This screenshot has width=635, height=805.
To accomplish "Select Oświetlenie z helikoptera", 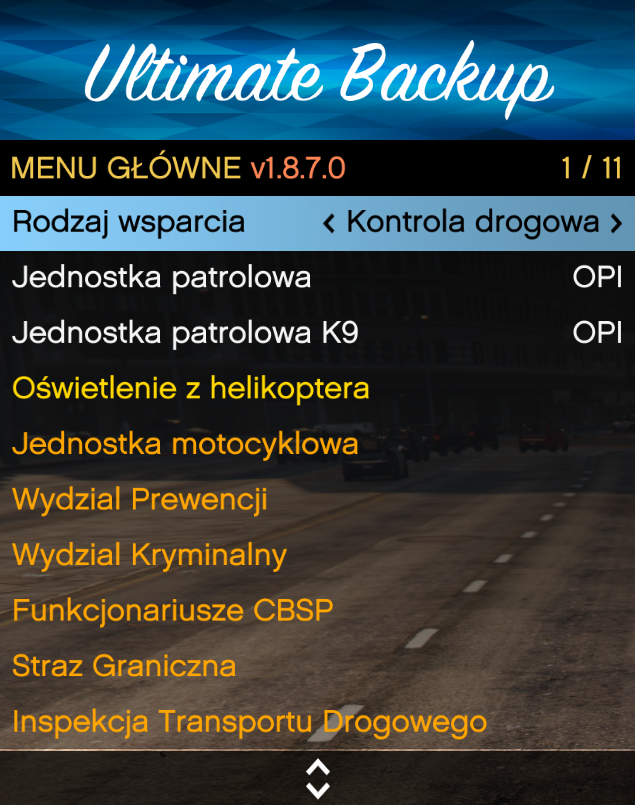I will 191,388.
